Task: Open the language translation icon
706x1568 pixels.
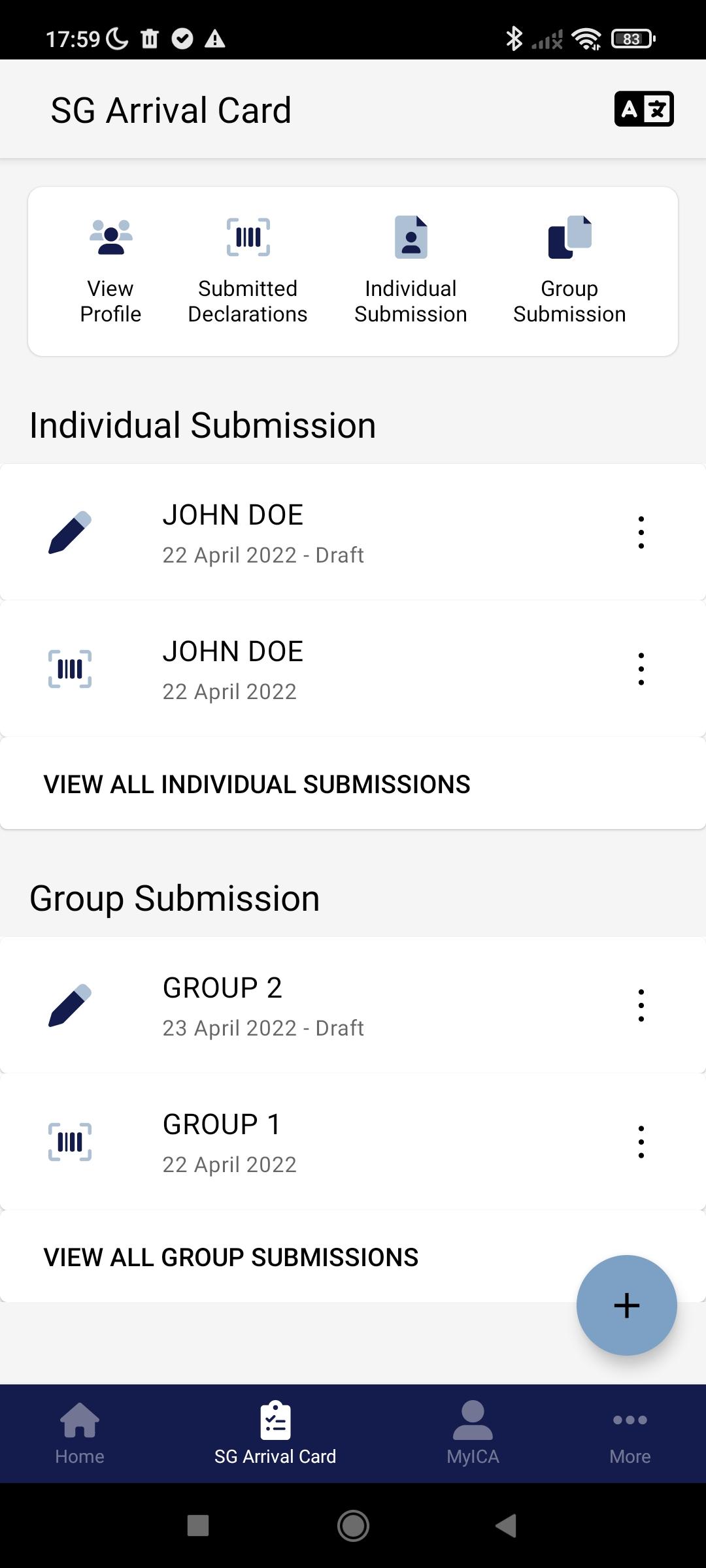Action: coord(643,109)
